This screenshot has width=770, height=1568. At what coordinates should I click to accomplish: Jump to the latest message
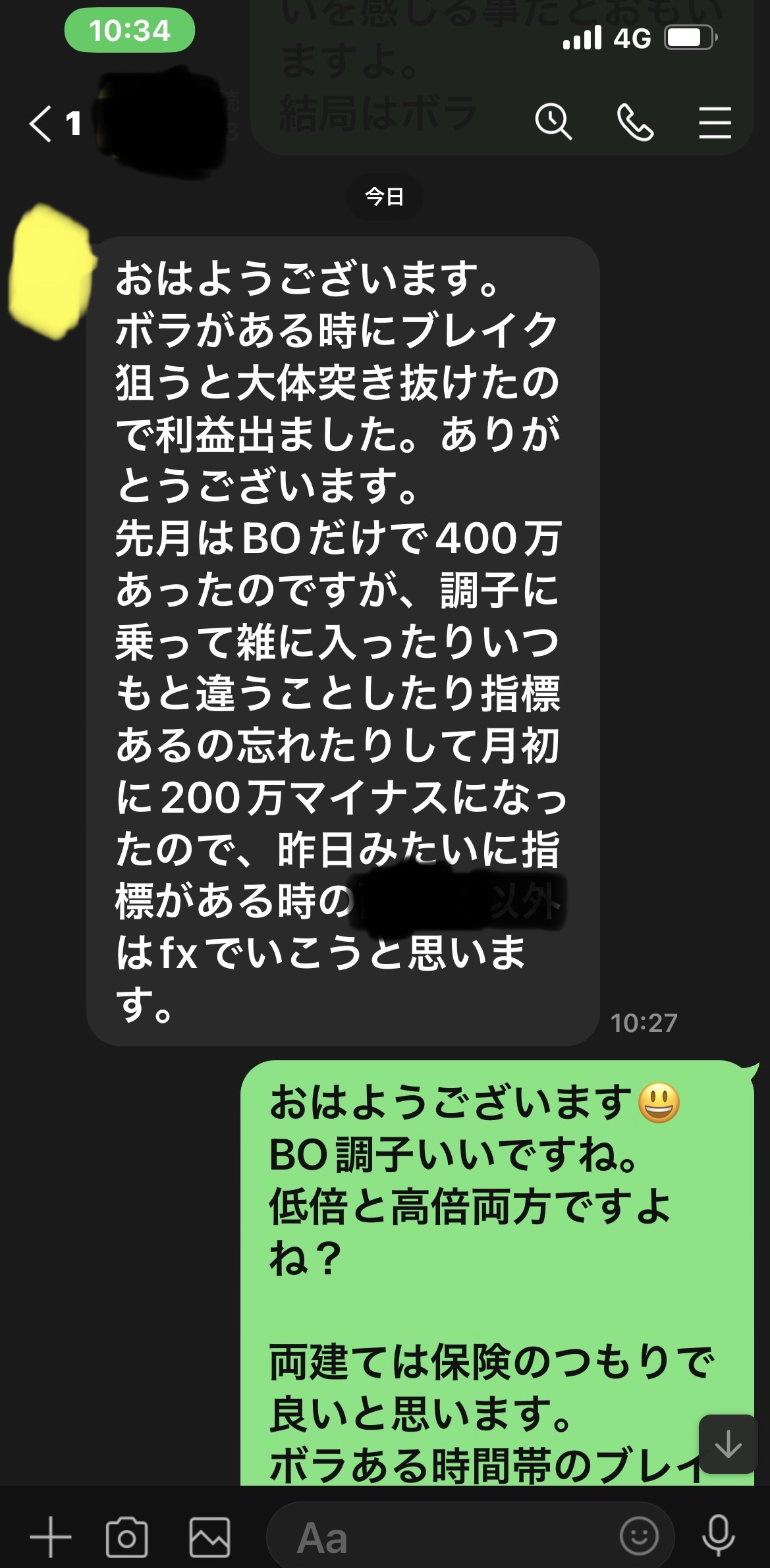728,1444
